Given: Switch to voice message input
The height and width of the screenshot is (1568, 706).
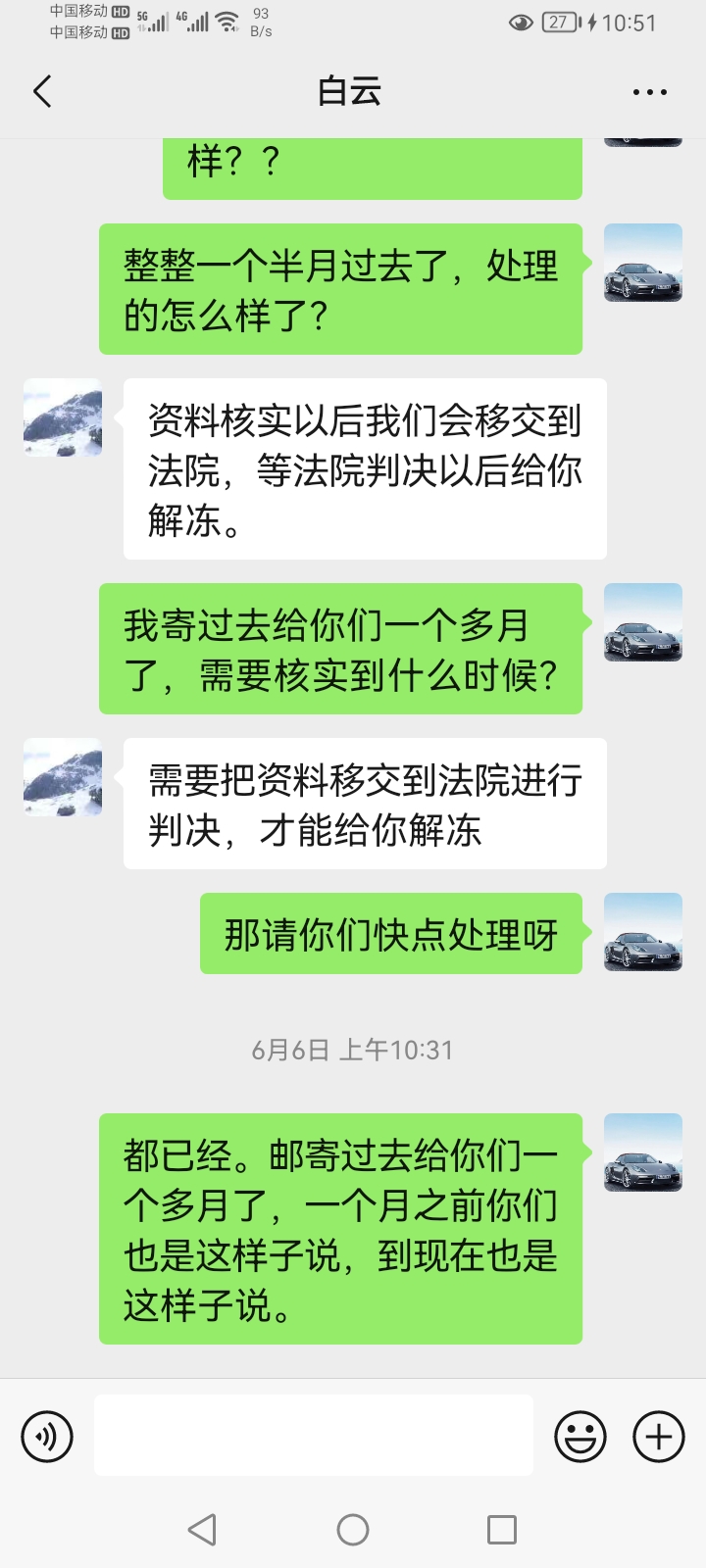Looking at the screenshot, I should 47,1437.
